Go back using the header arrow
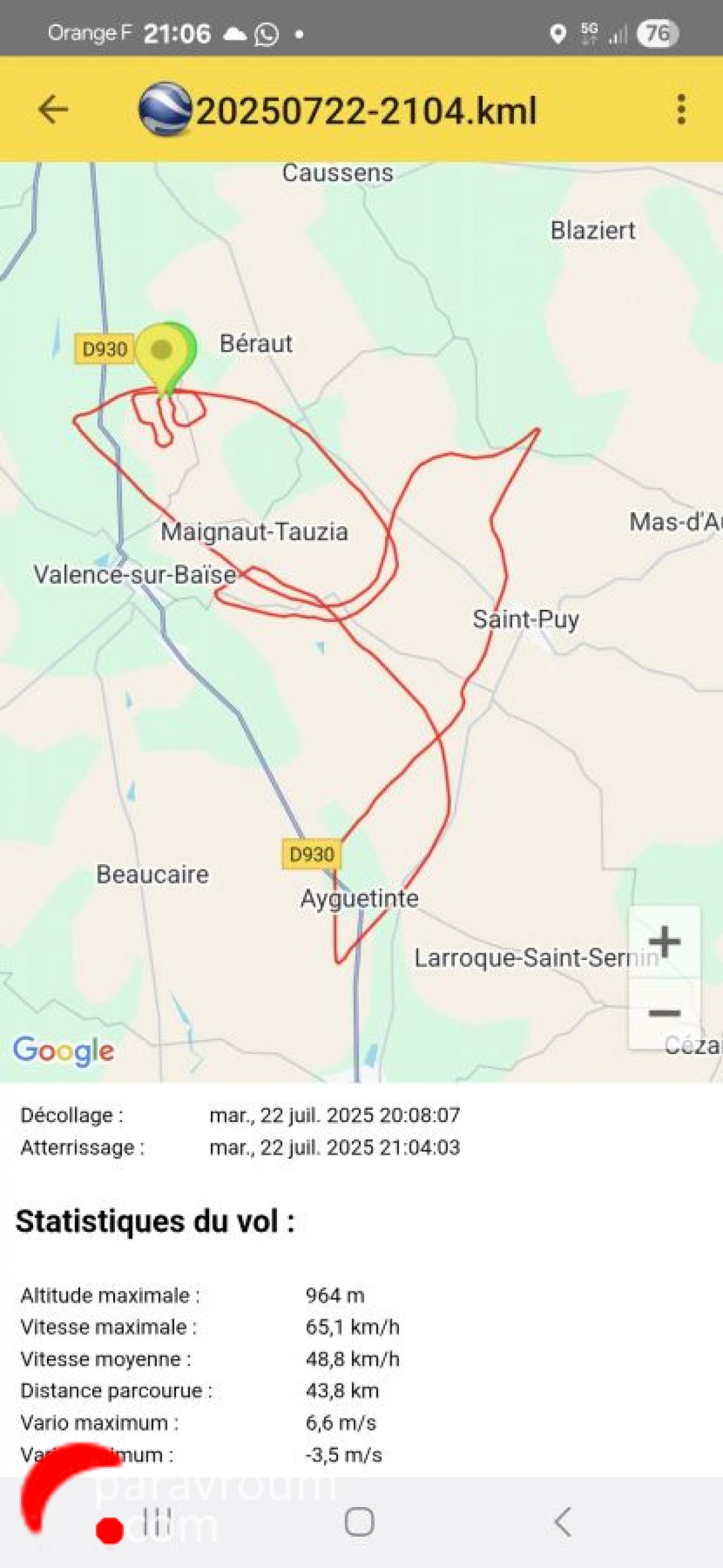723x1568 pixels. pos(52,110)
